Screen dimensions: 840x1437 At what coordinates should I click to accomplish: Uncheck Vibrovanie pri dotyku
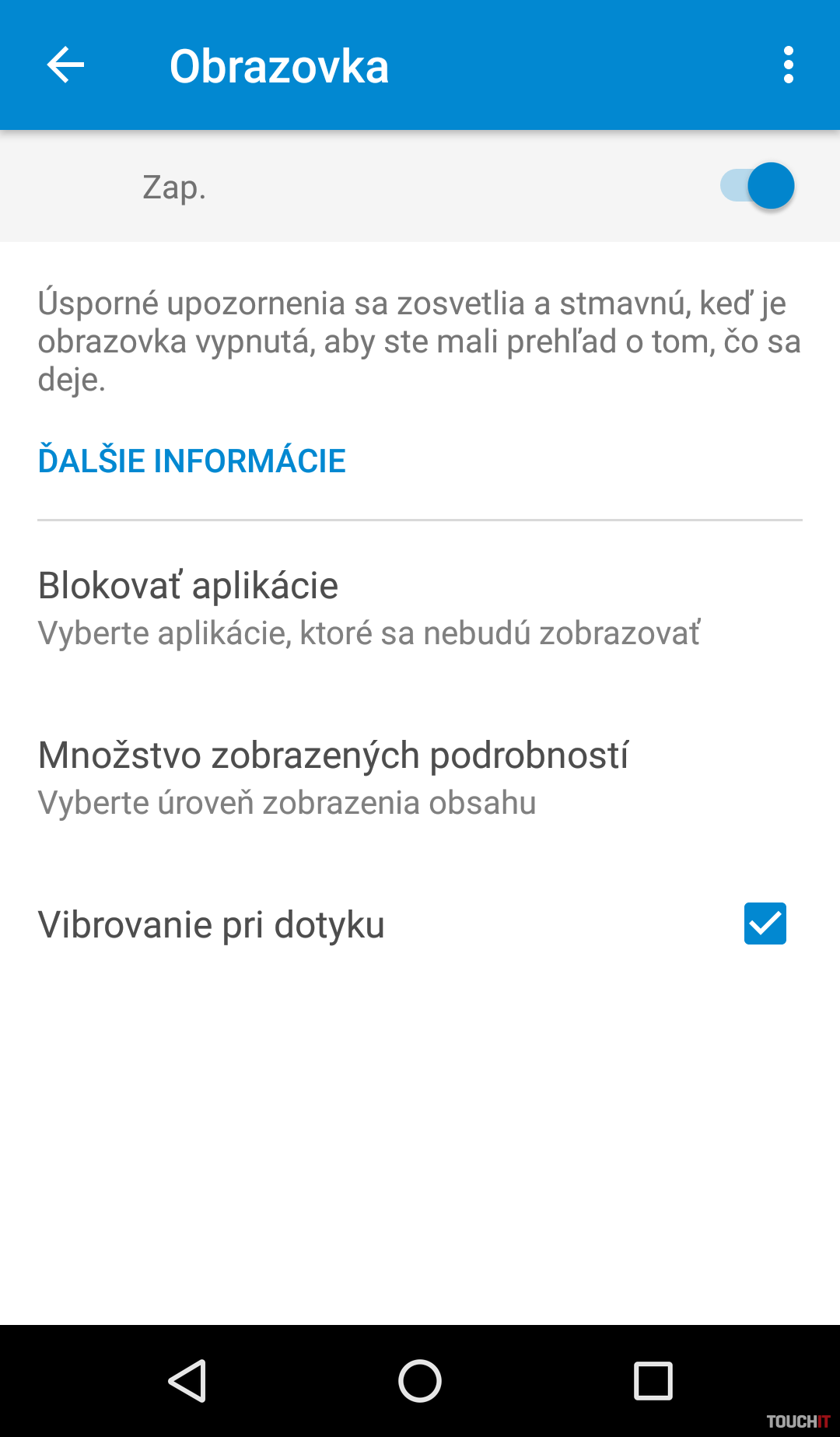tap(765, 924)
